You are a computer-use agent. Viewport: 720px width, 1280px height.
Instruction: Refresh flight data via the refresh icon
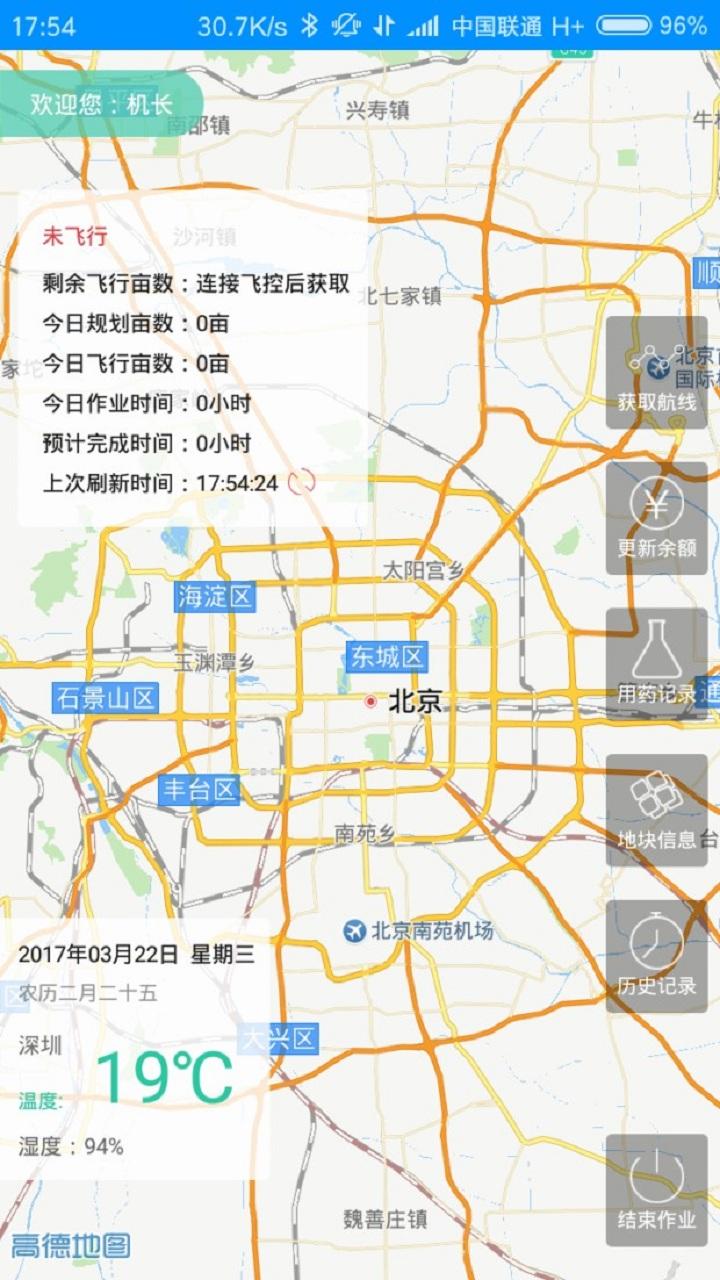301,483
